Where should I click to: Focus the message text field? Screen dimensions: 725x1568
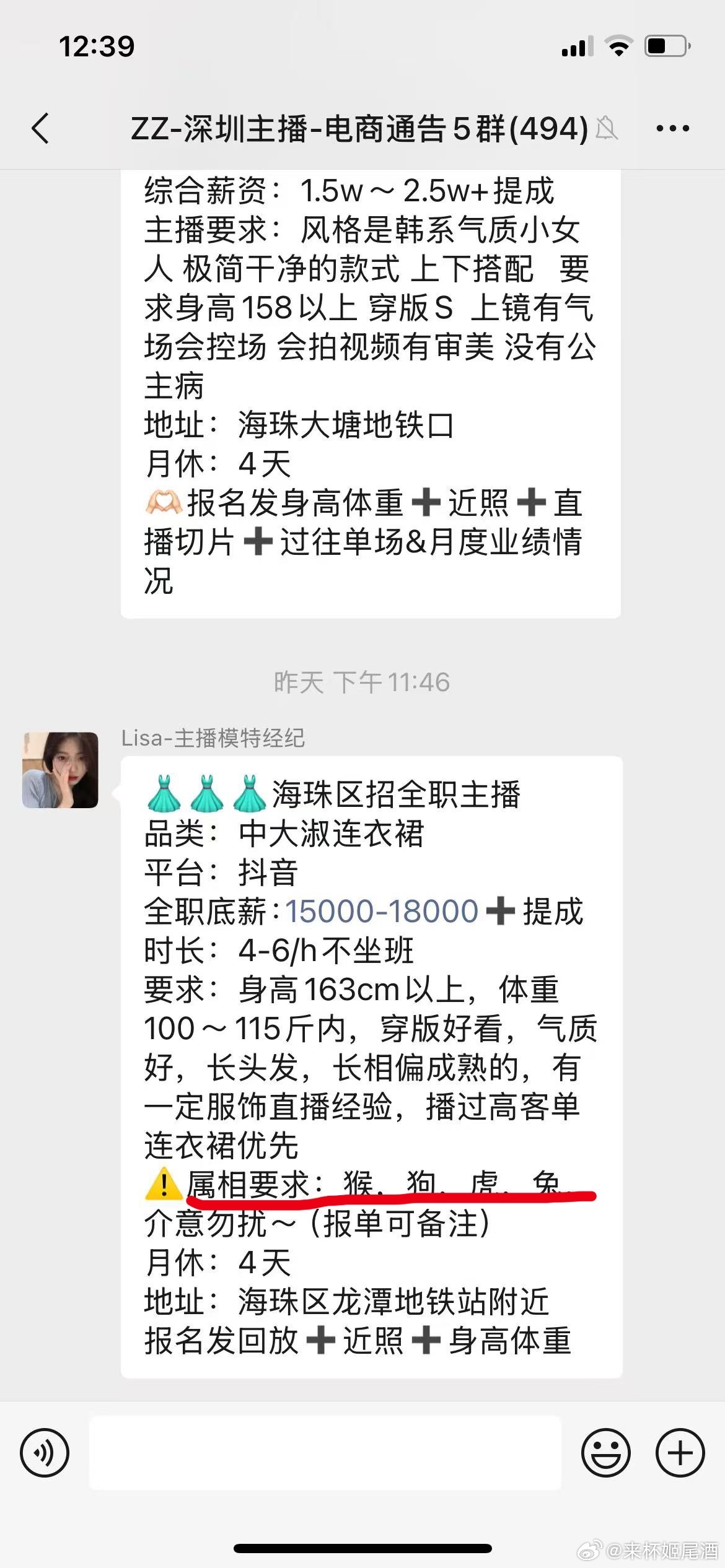[x=325, y=1452]
